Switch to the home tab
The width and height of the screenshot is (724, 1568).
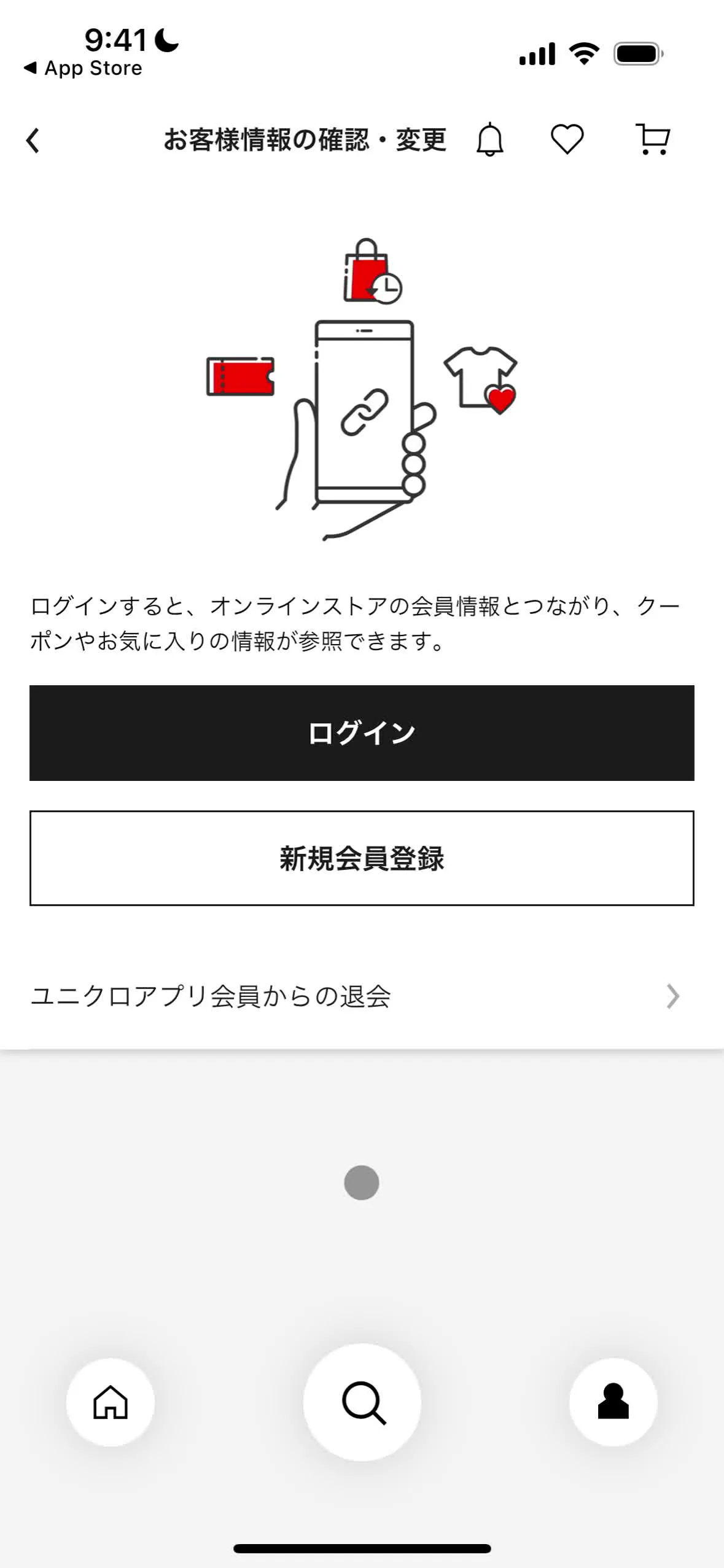coord(111,1402)
